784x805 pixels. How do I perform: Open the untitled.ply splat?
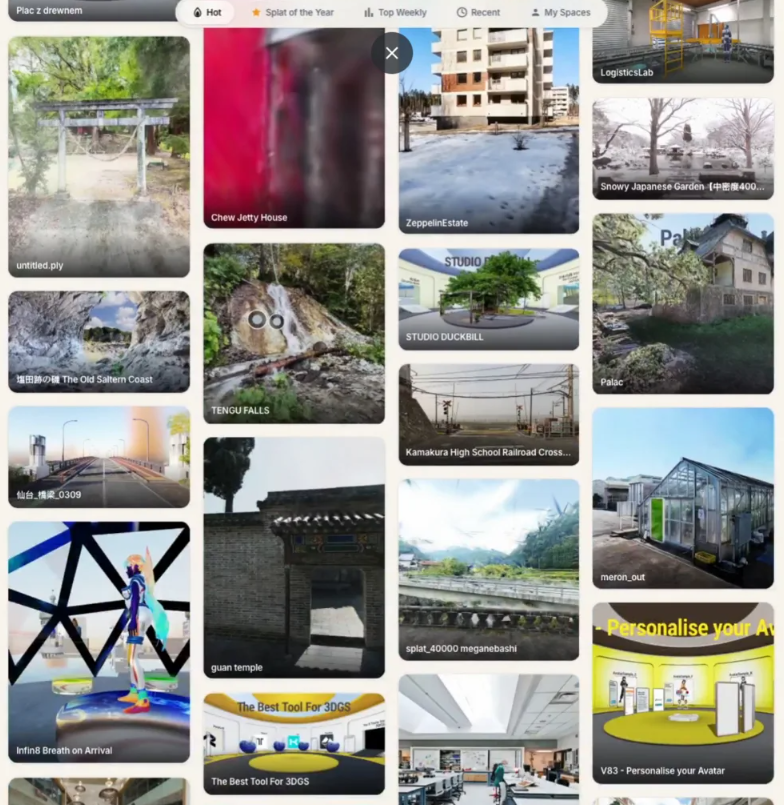click(98, 157)
